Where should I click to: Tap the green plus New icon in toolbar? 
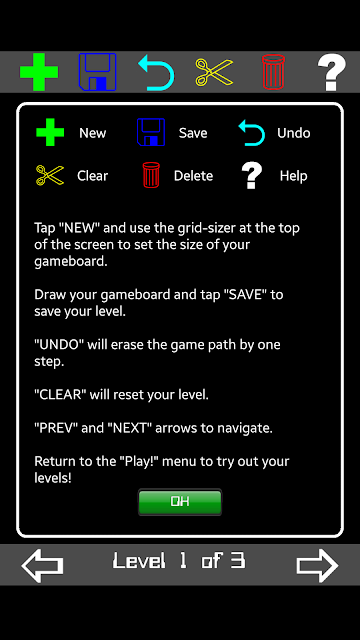39,72
